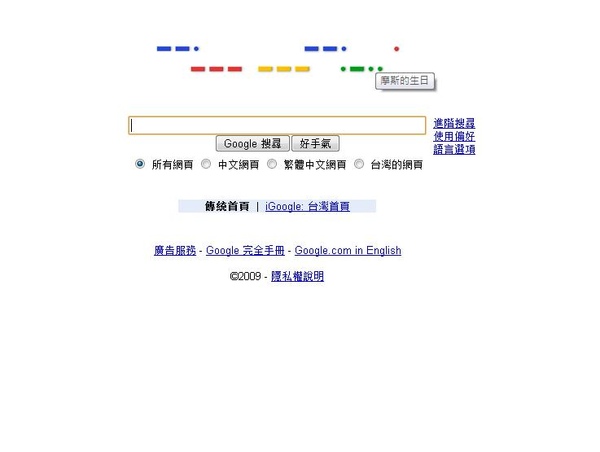Click the 好手氣 button
The width and height of the screenshot is (600, 452).
[x=315, y=144]
